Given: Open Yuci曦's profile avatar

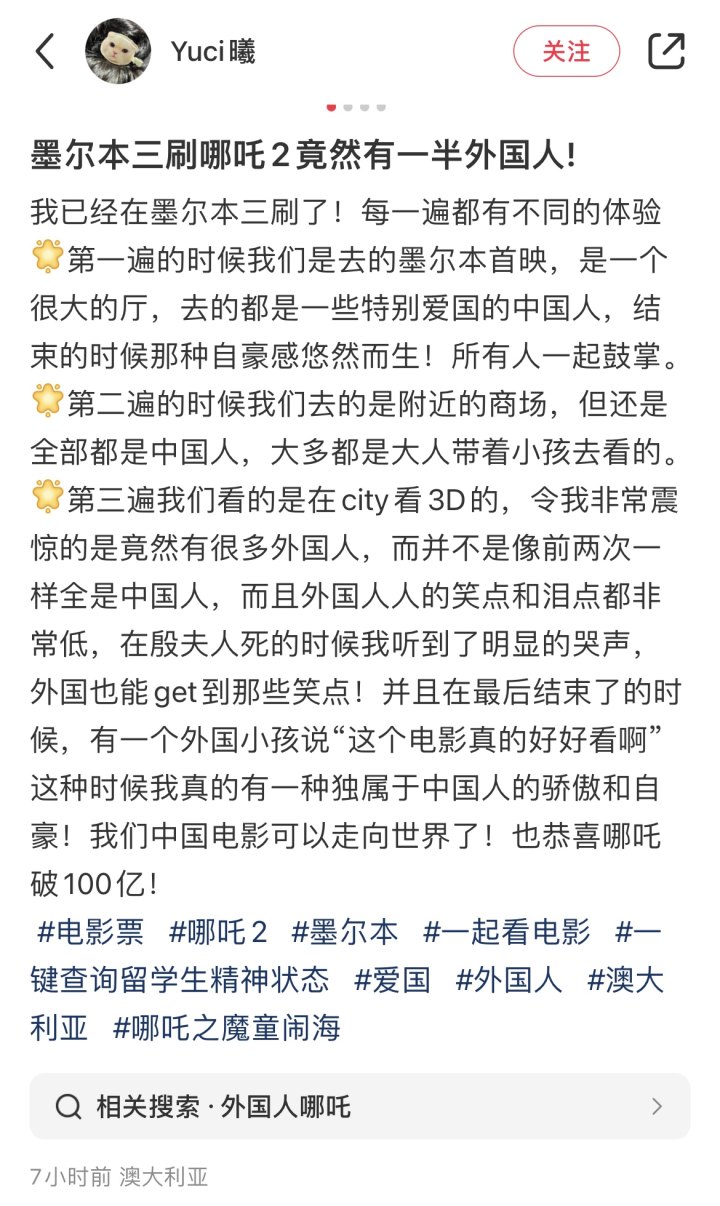Looking at the screenshot, I should click(118, 51).
